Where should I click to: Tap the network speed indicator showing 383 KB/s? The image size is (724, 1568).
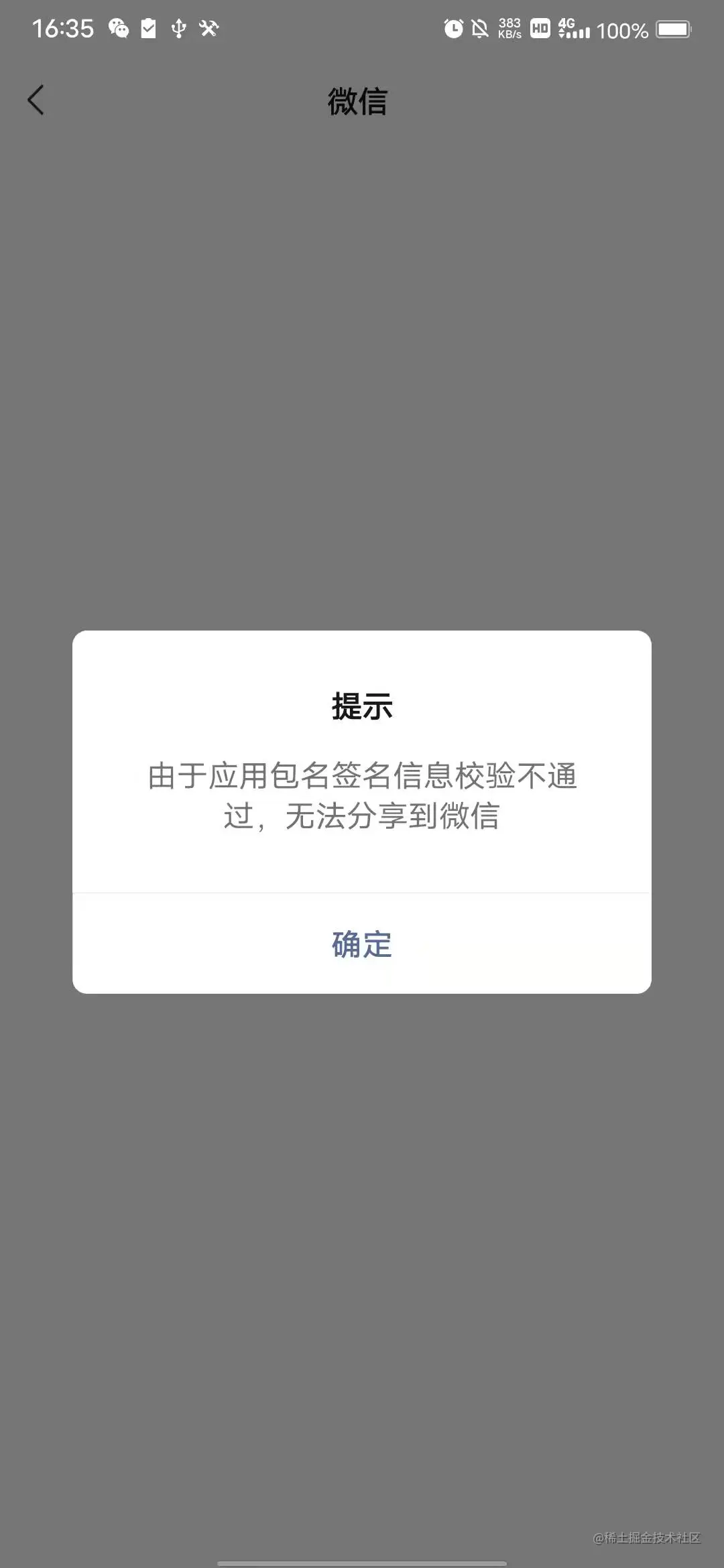pos(509,29)
